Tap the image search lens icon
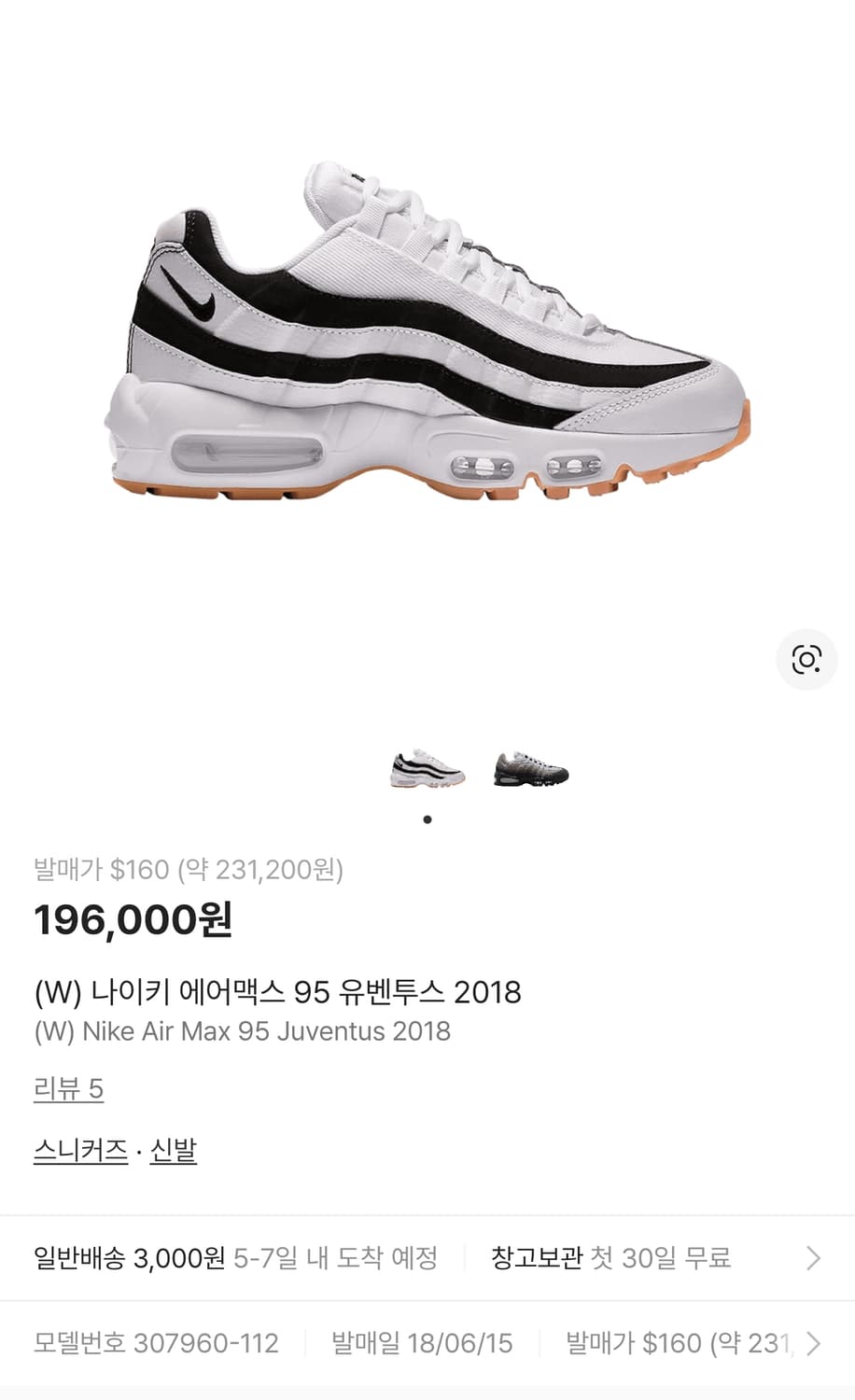This screenshot has height=1400, width=855. click(806, 660)
